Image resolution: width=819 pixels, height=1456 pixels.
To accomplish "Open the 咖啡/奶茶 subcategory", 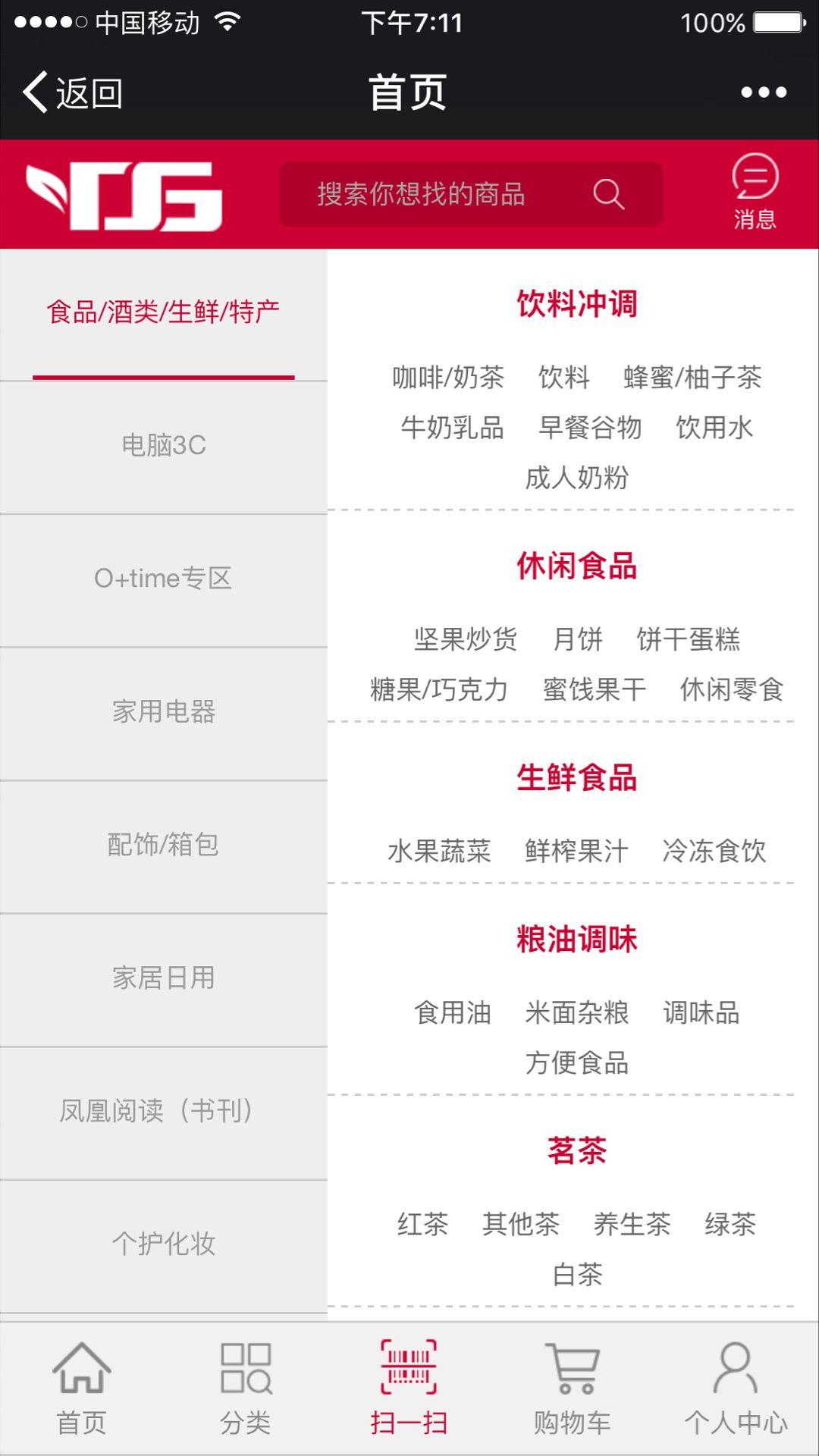I will pos(448,378).
